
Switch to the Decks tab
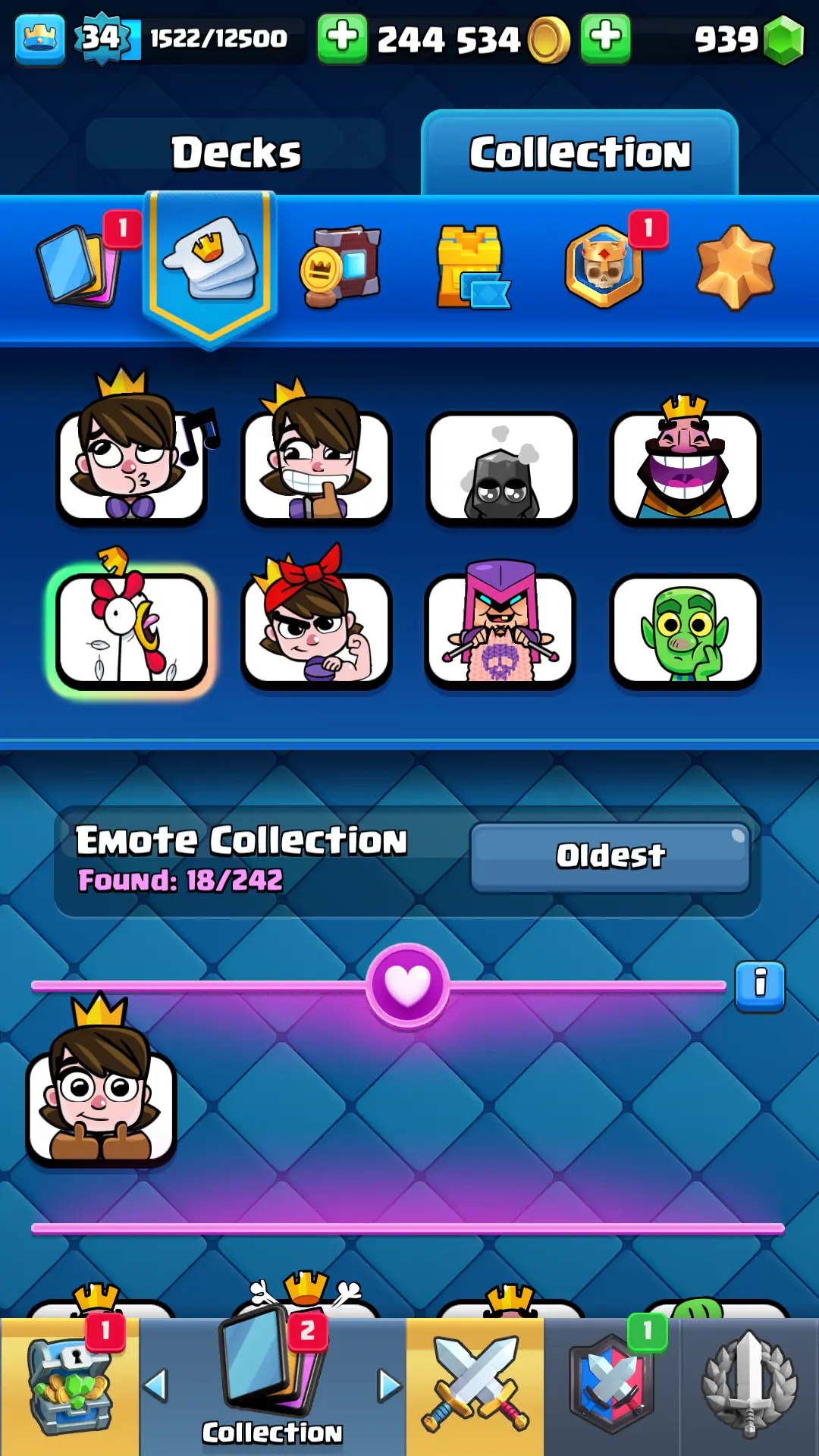236,152
